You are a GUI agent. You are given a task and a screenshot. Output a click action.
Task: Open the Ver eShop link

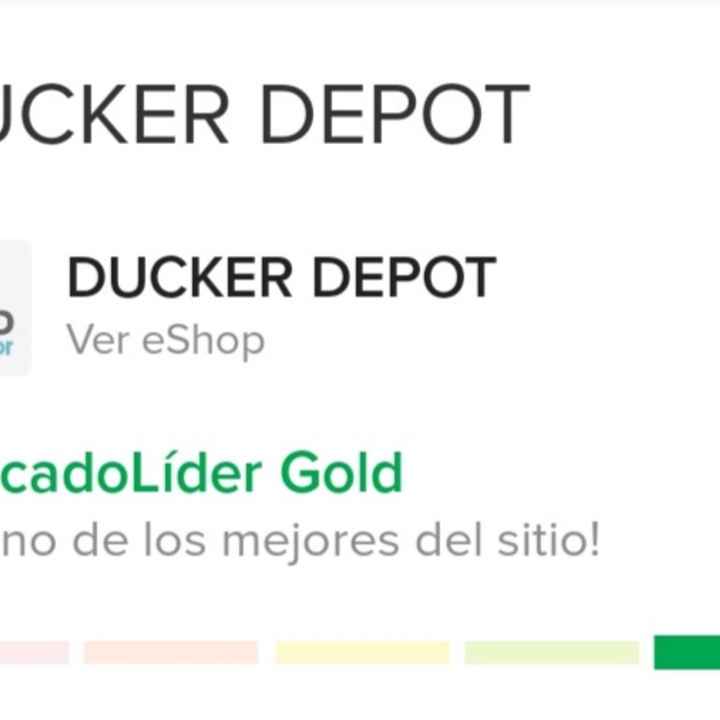click(166, 341)
